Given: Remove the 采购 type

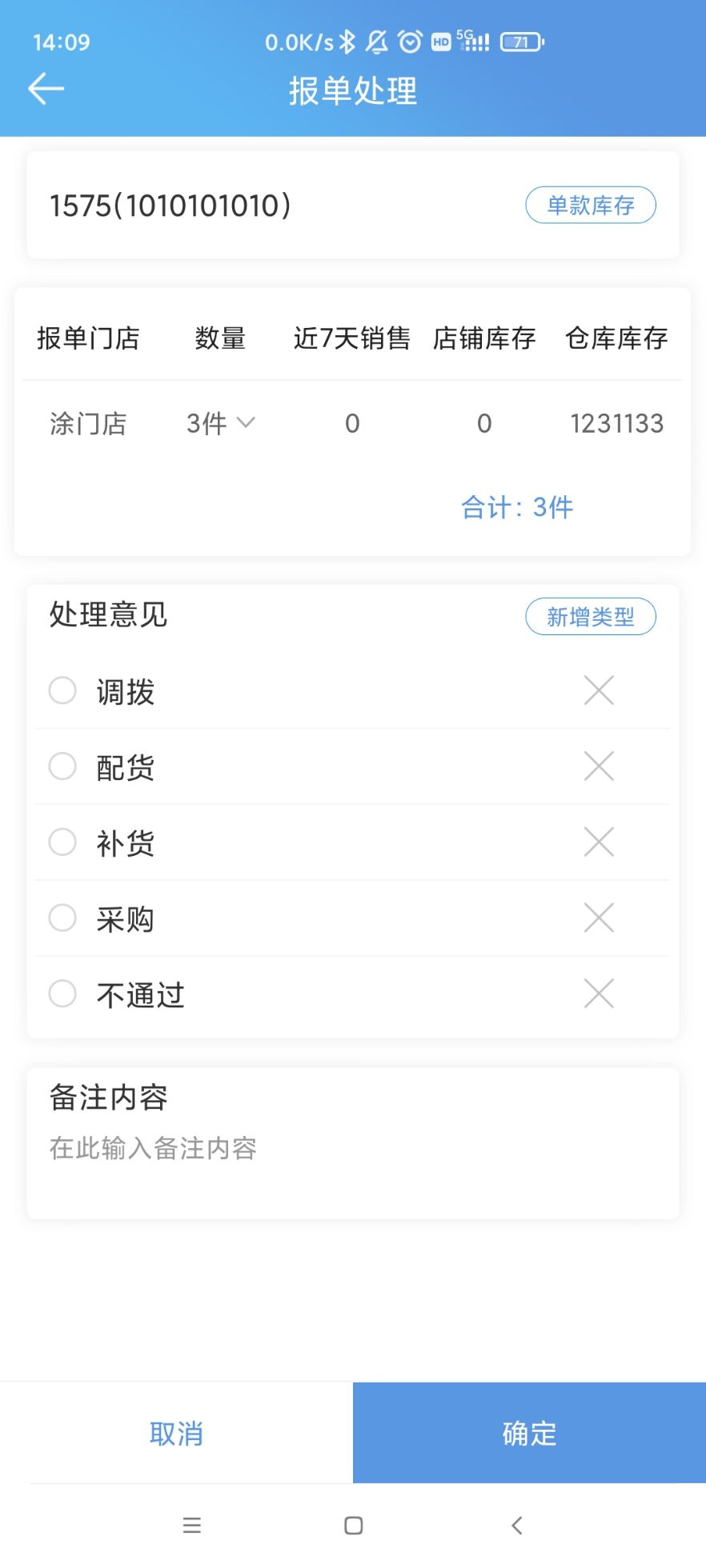Looking at the screenshot, I should pyautogui.click(x=599, y=918).
